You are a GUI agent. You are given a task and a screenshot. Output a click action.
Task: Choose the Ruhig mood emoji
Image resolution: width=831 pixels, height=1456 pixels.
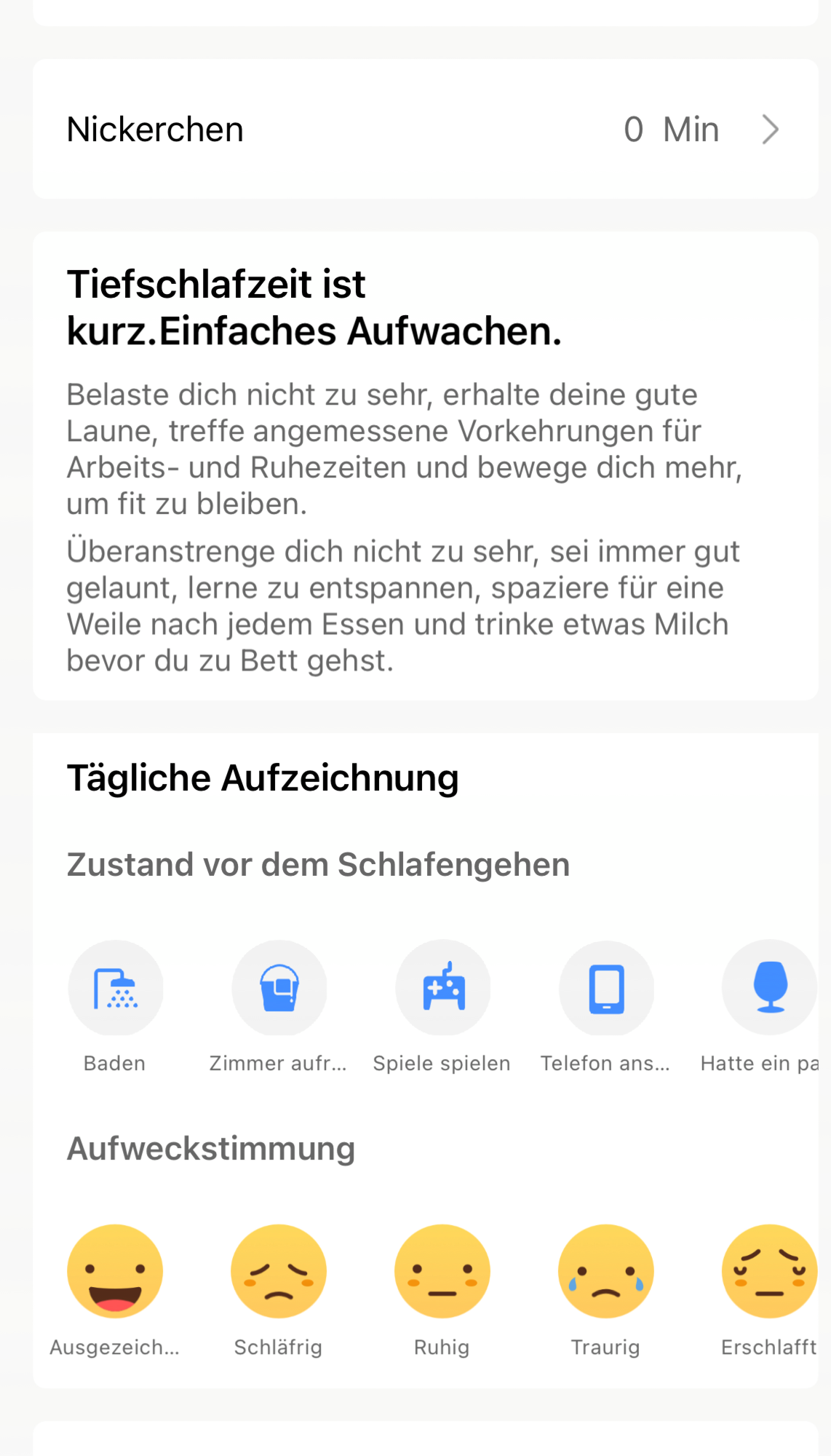442,1272
